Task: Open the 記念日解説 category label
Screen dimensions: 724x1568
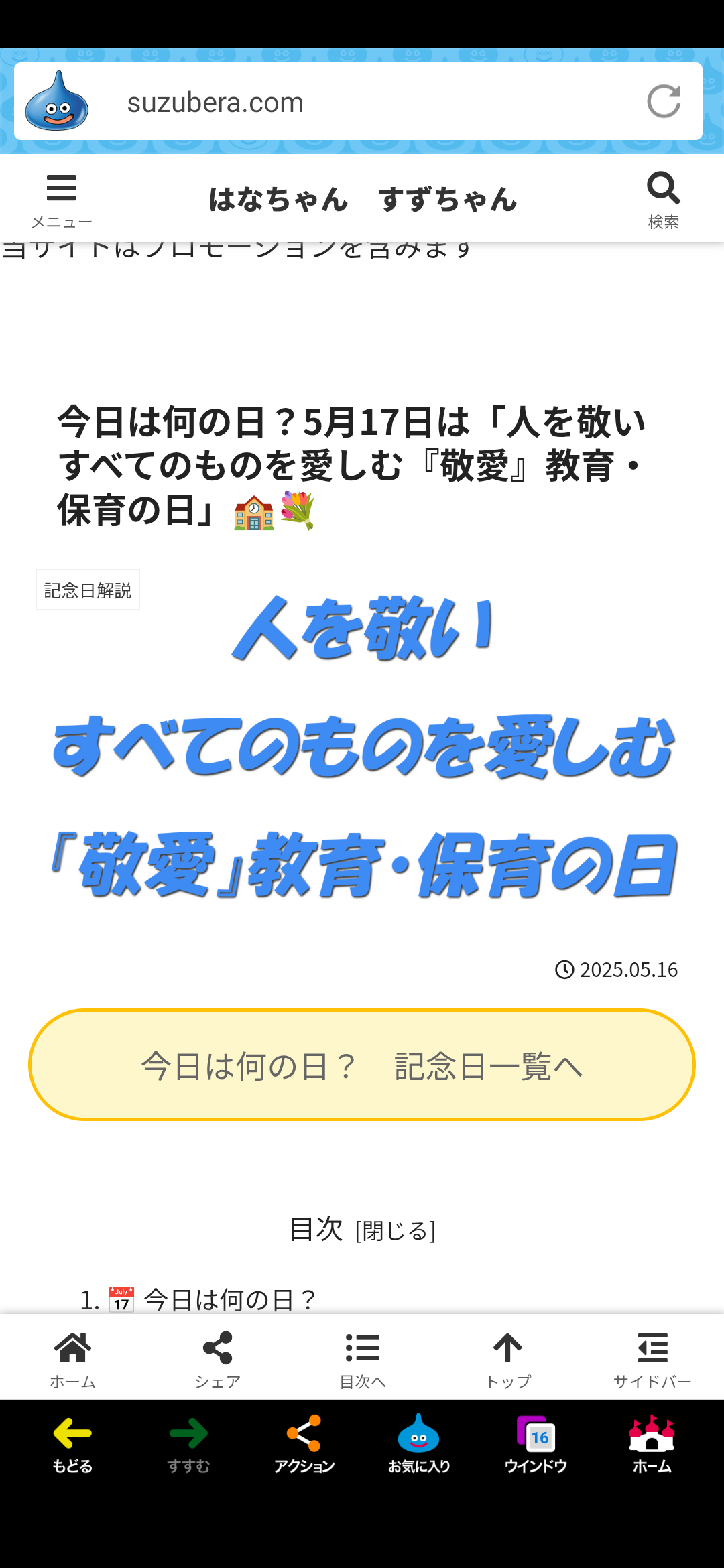Action: coord(88,590)
